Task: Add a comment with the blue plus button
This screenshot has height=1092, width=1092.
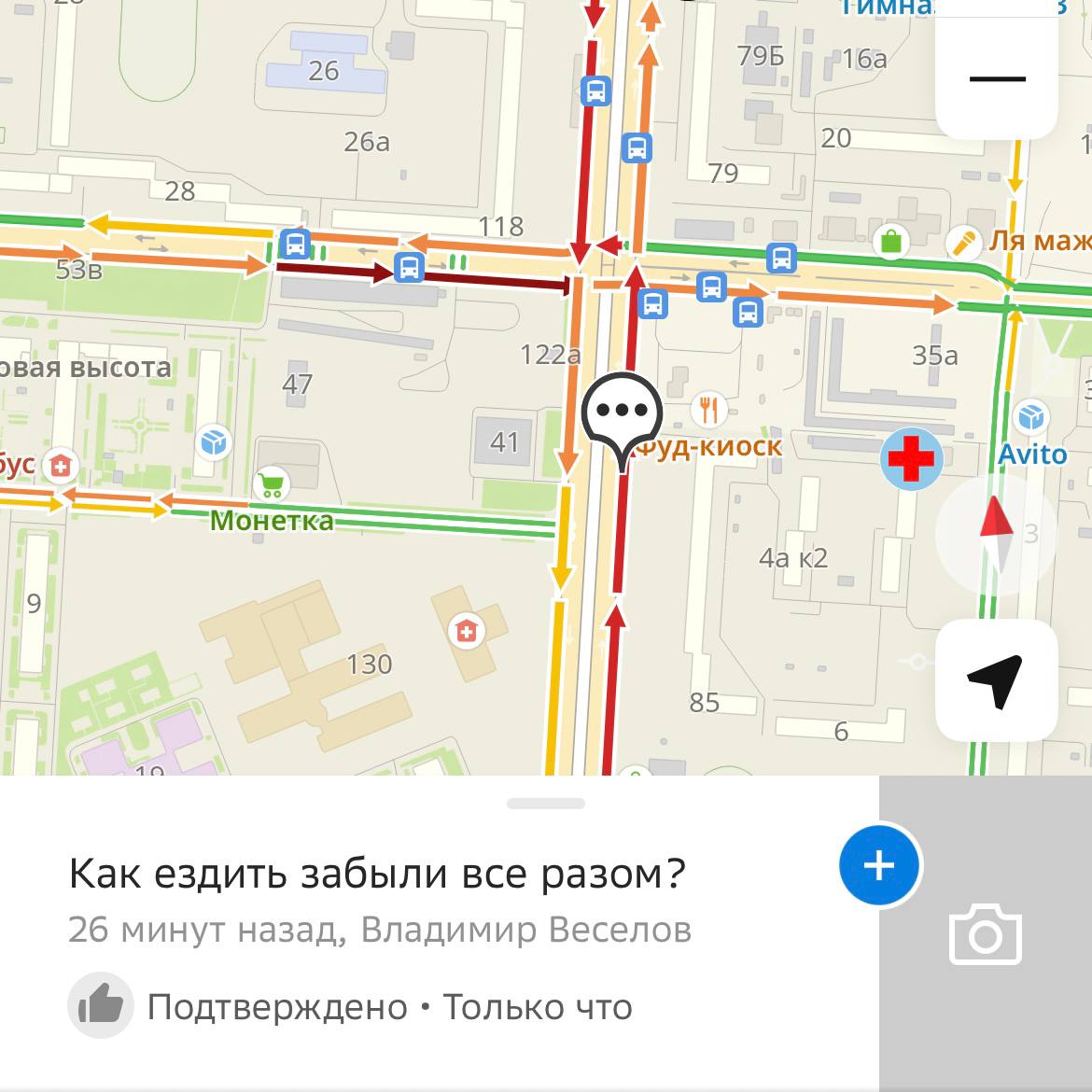Action: click(878, 865)
